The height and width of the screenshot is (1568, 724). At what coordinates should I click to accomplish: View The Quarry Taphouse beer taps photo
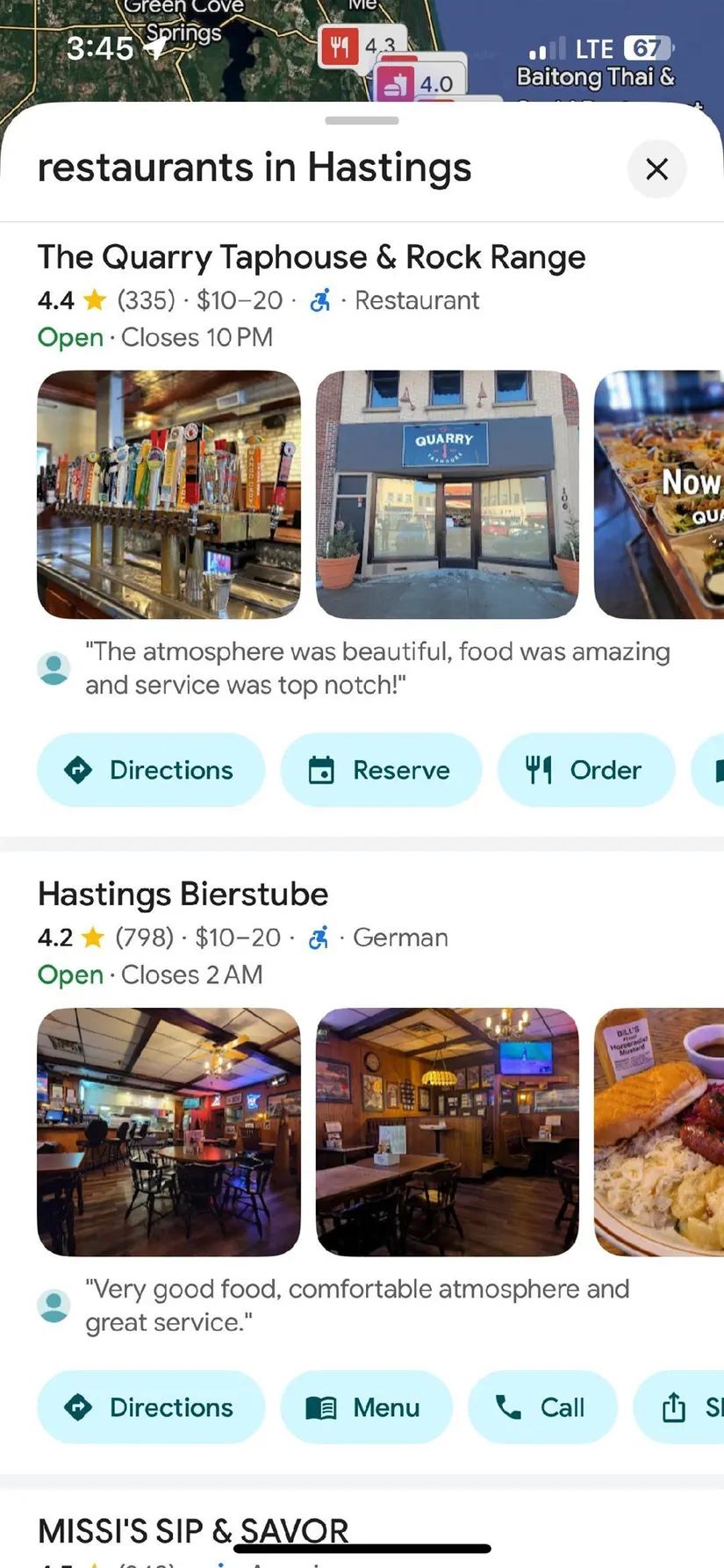tap(168, 494)
